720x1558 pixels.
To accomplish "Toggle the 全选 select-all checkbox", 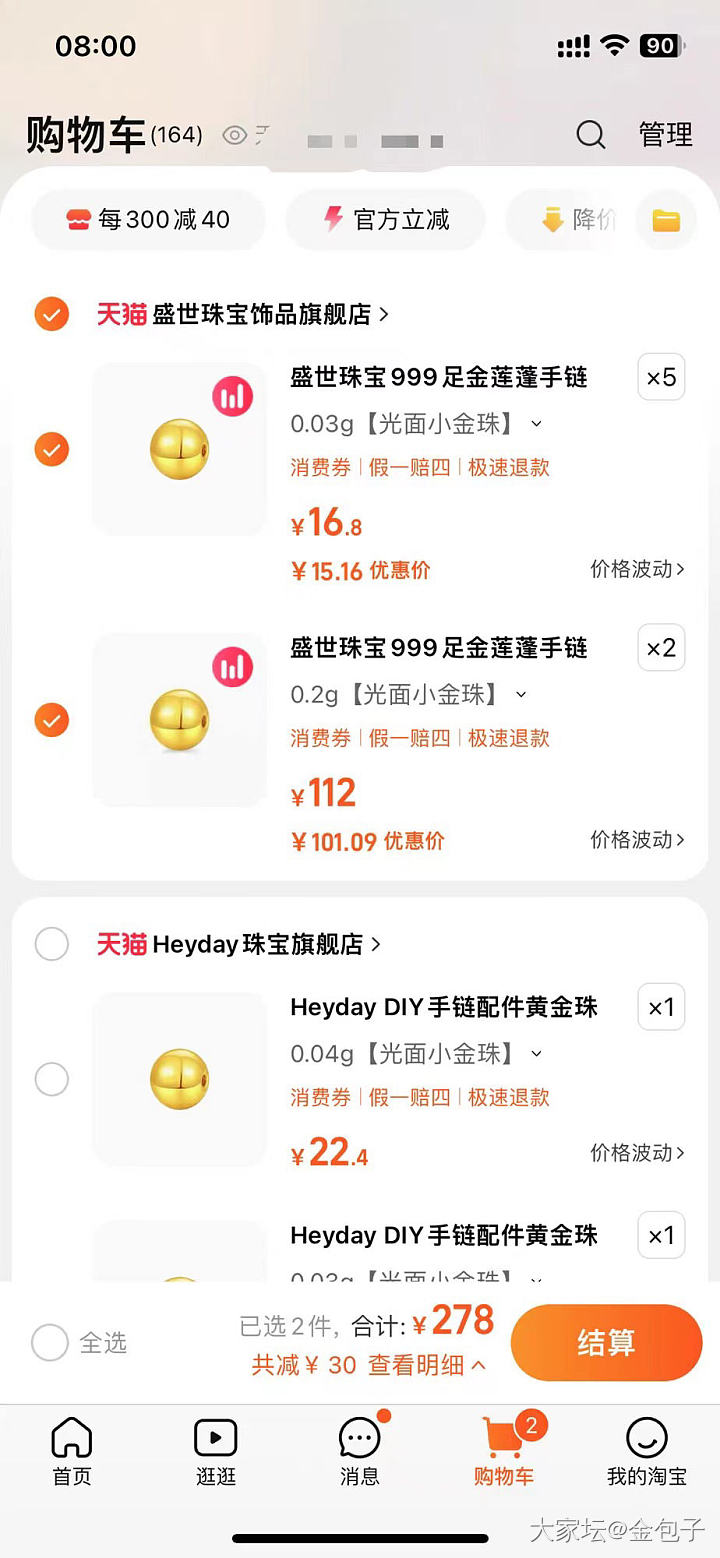I will click(50, 1342).
